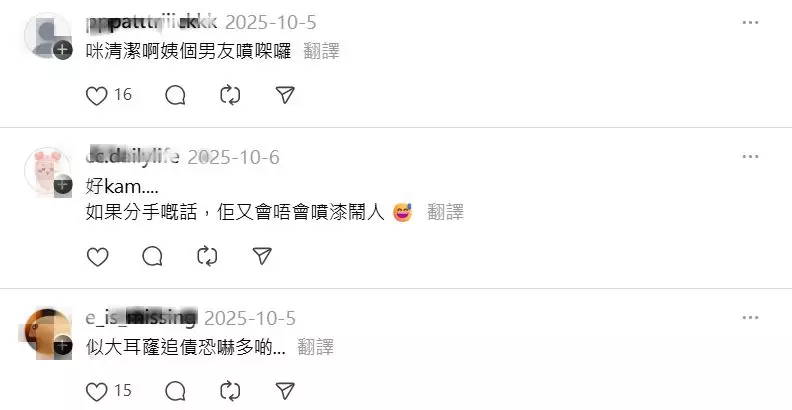This screenshot has width=792, height=410.
Task: Like the 似大耳窿追債 comment
Action: pos(97,390)
